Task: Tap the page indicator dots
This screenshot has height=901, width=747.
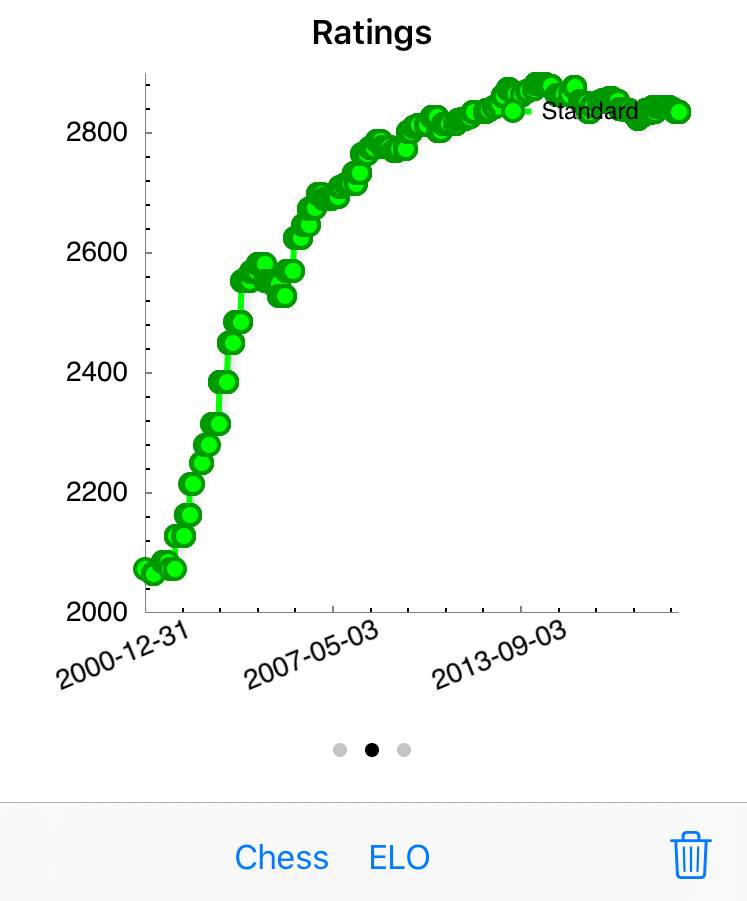Action: 372,750
